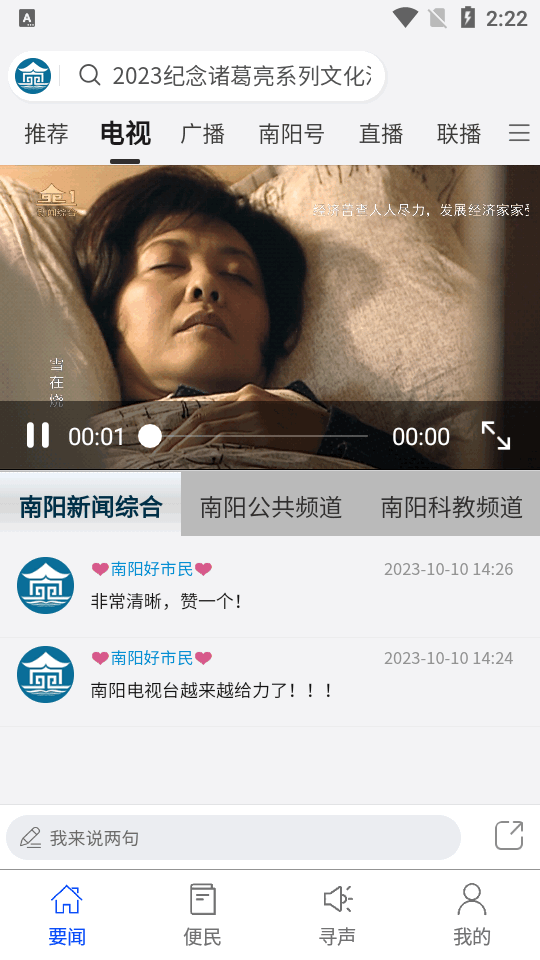Switch to the 广播 tab
This screenshot has width=540, height=960.
tap(203, 133)
